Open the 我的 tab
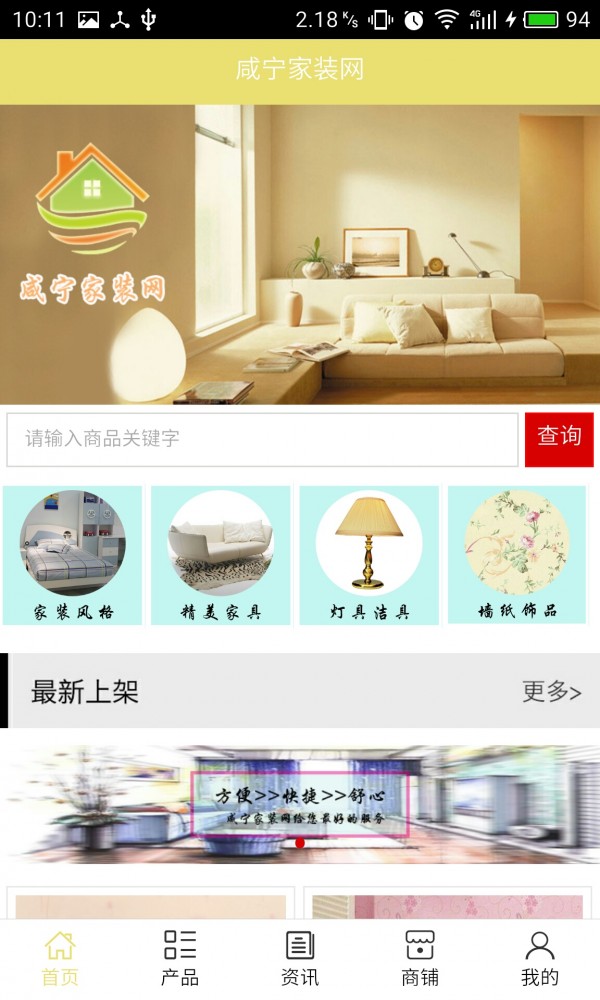600x1000 pixels. point(539,959)
